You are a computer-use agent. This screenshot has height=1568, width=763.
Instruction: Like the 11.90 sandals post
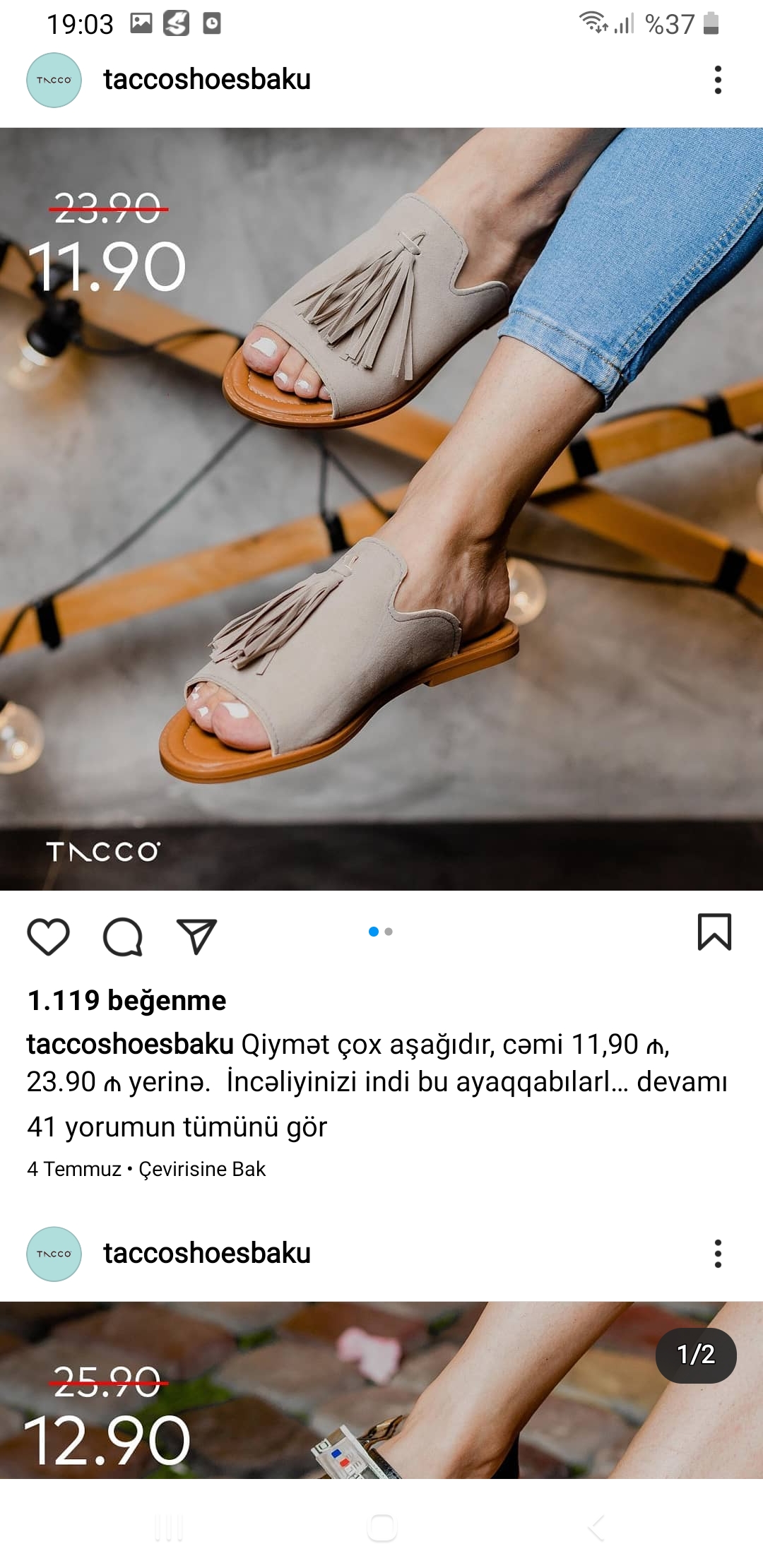48,937
